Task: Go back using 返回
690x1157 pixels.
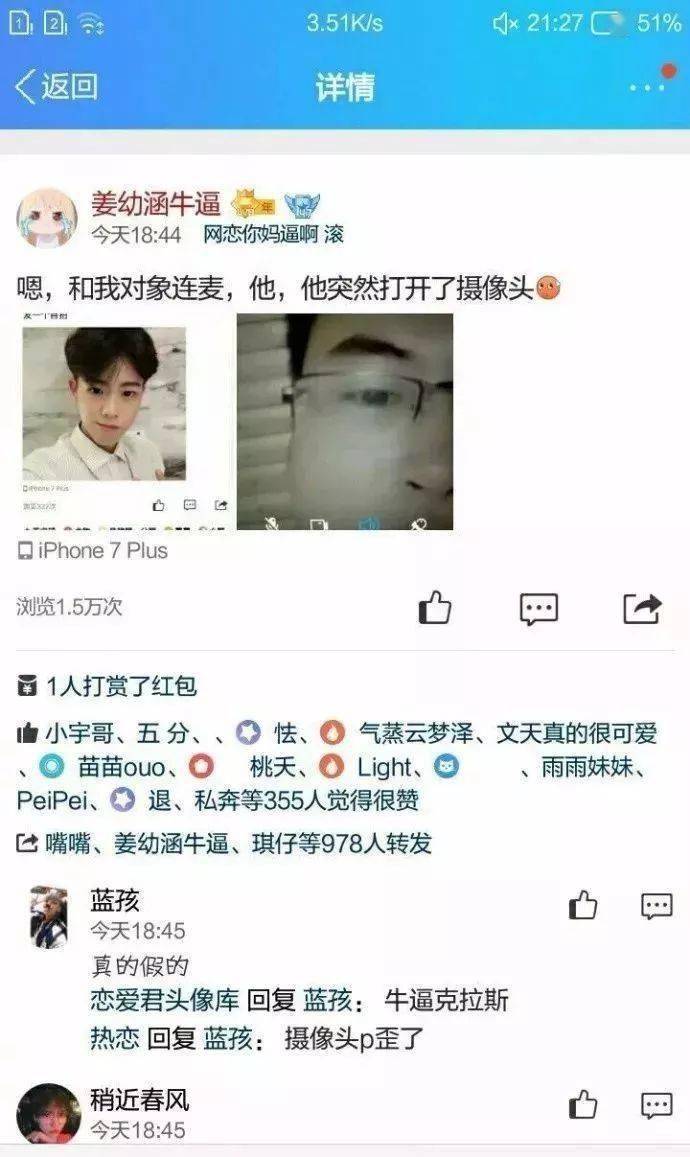Action: pyautogui.click(x=56, y=86)
